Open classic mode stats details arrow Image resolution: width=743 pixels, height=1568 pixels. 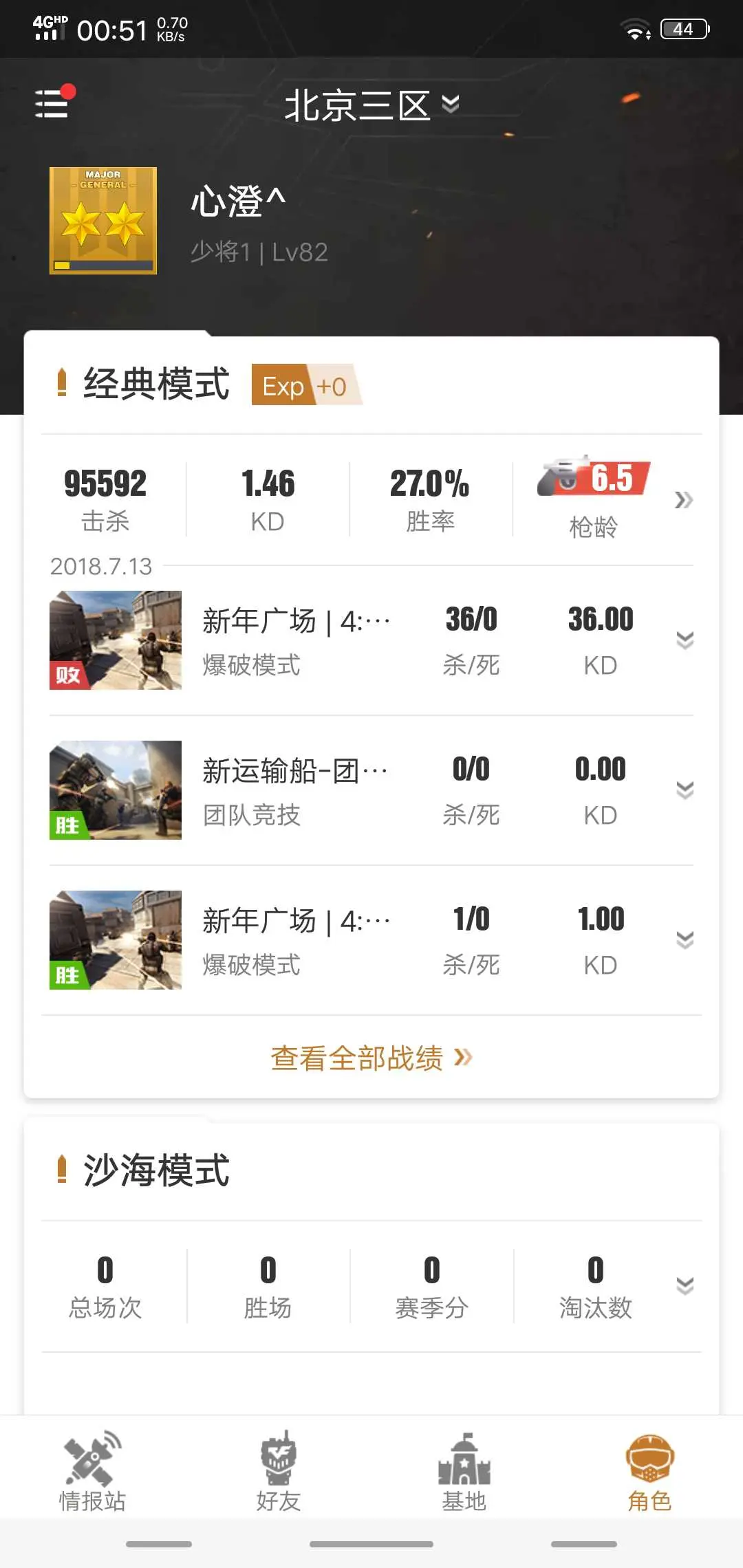coord(683,500)
